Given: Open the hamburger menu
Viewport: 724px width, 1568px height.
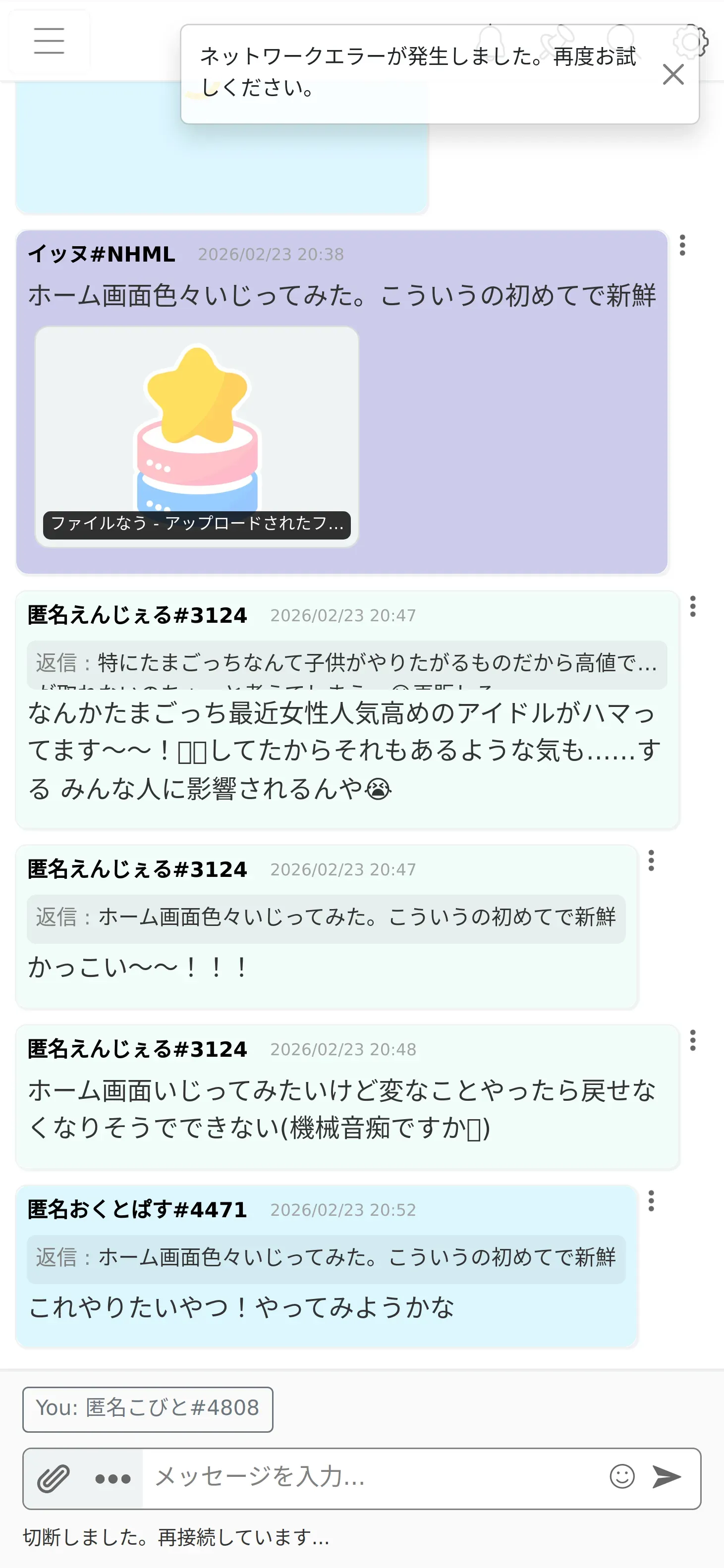Looking at the screenshot, I should 49,42.
